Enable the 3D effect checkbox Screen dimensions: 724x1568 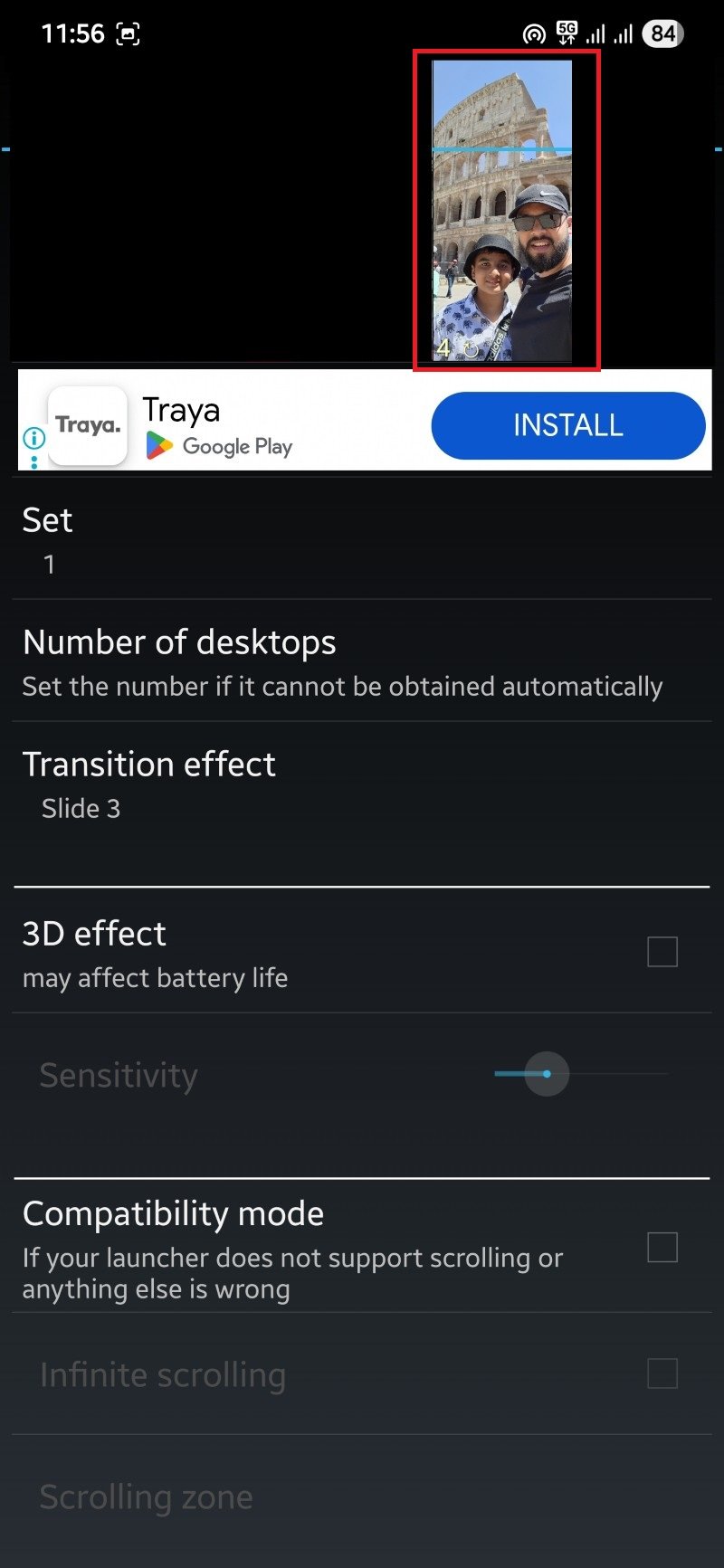[662, 952]
